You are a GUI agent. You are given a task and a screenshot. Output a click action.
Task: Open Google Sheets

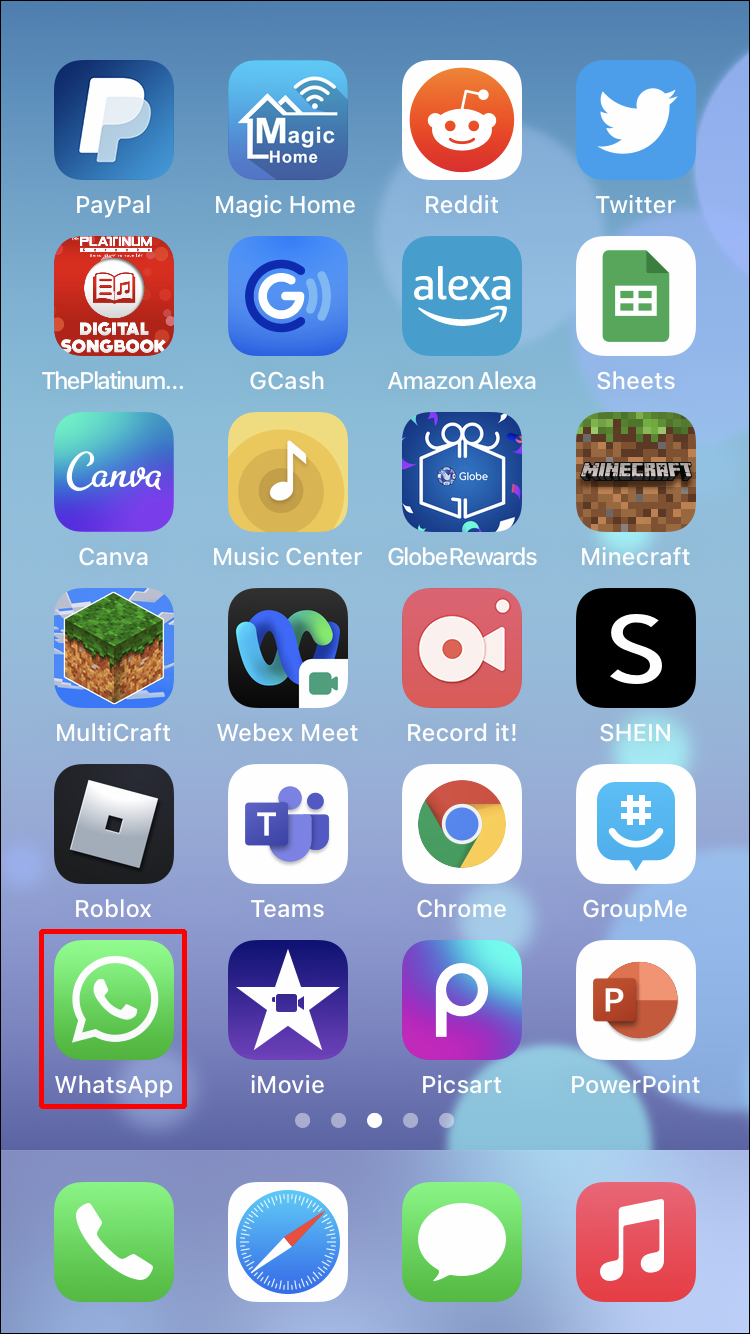636,296
